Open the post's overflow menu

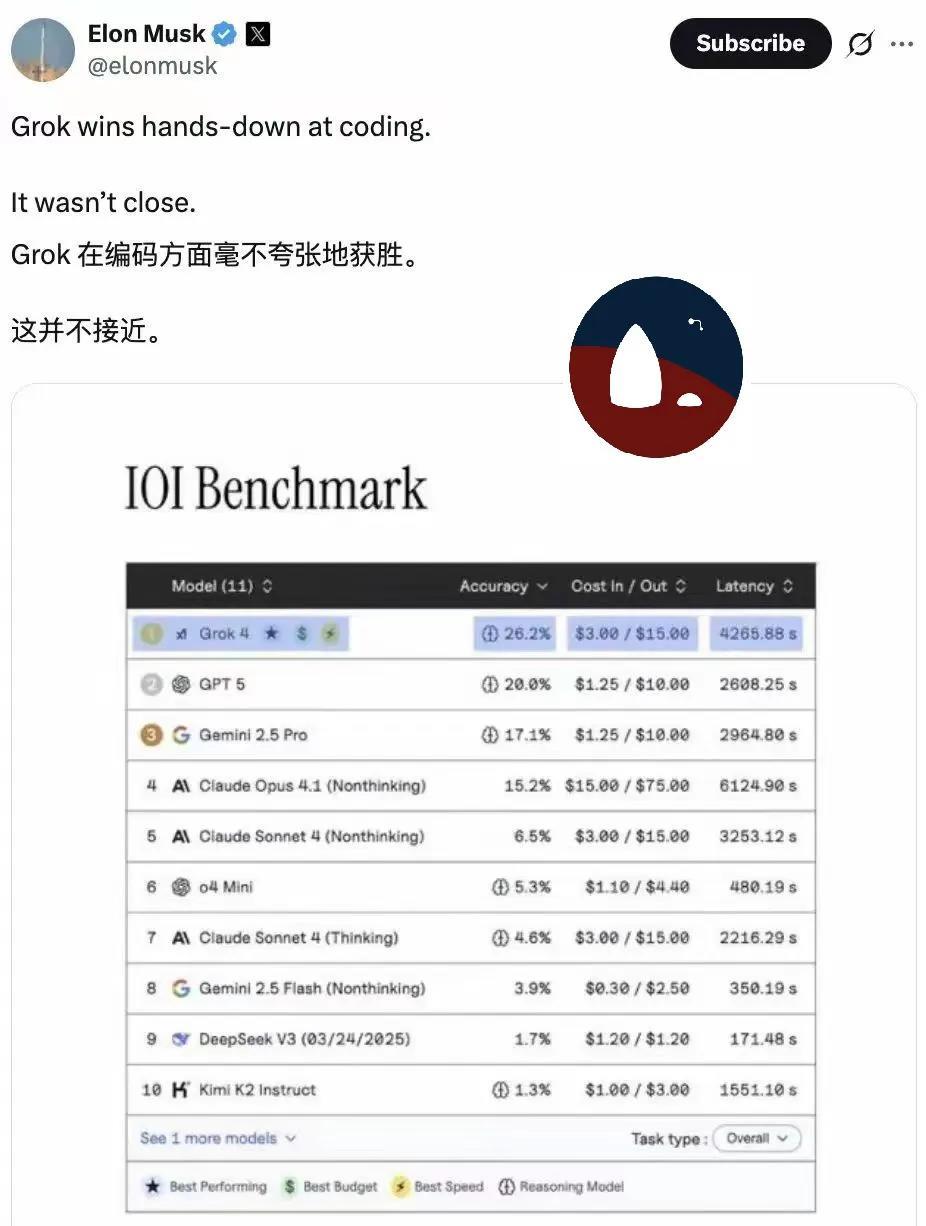[x=902, y=44]
